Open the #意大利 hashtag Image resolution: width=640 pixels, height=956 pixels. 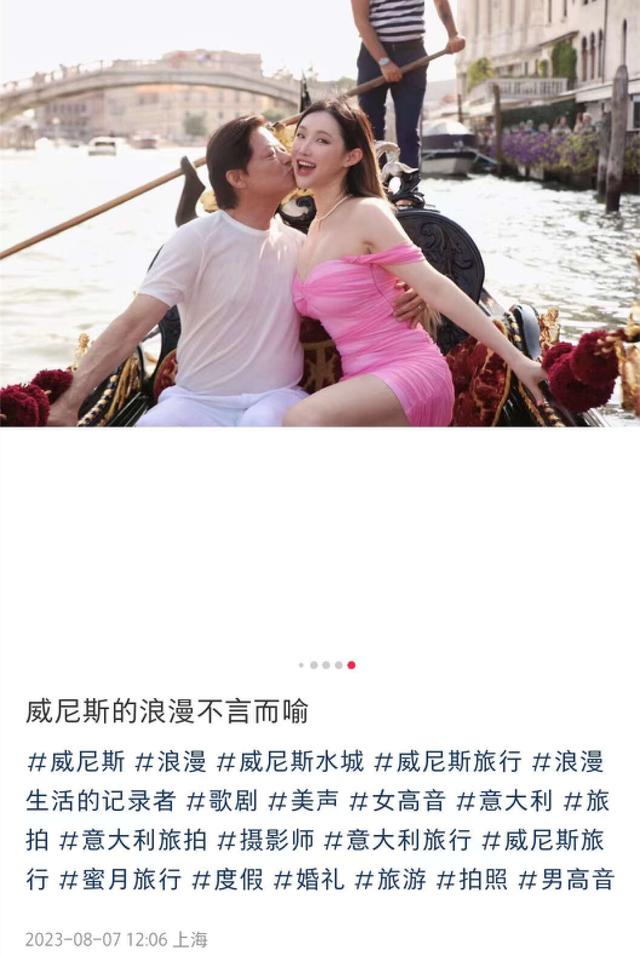504,801
